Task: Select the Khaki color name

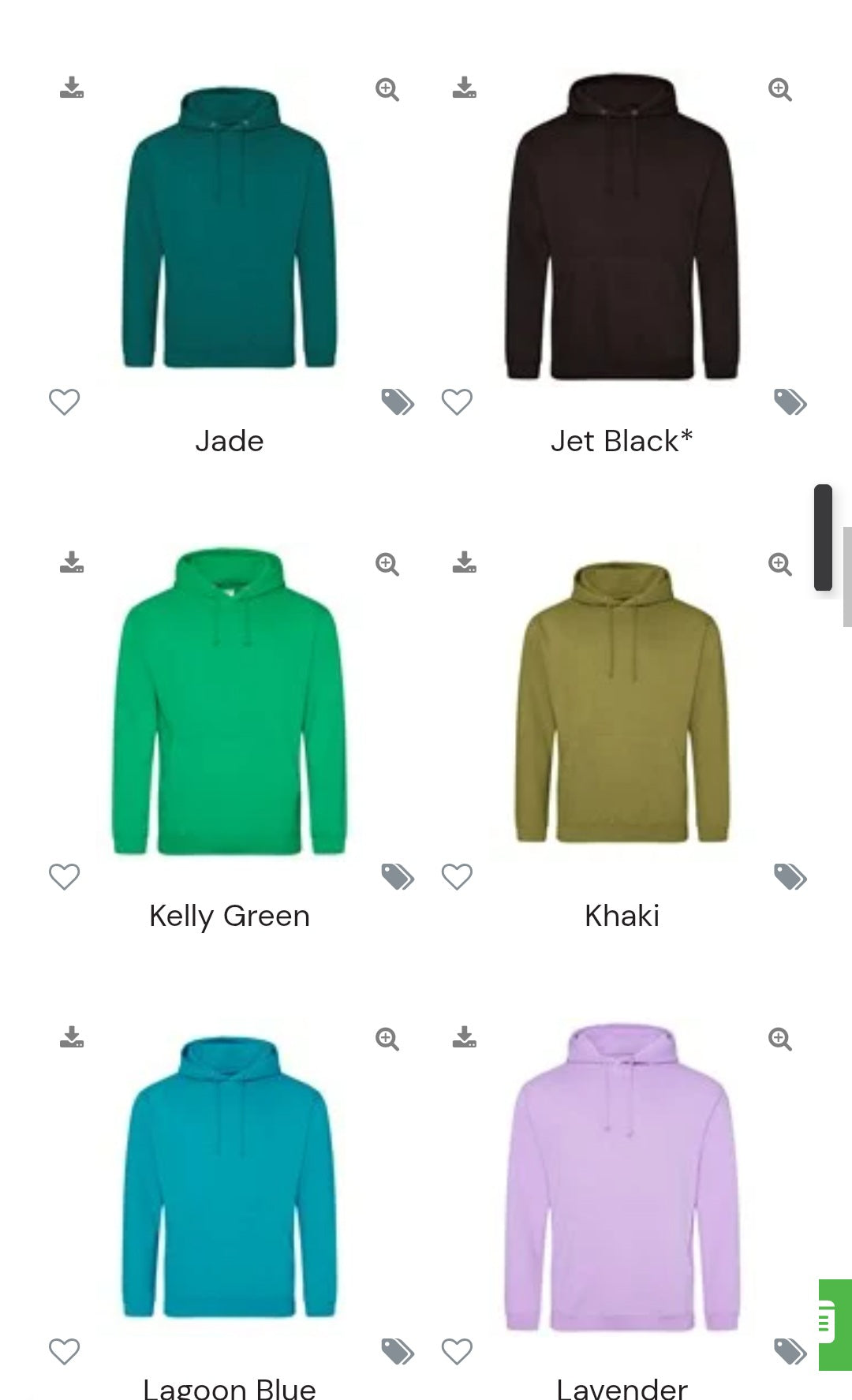Action: pyautogui.click(x=622, y=915)
